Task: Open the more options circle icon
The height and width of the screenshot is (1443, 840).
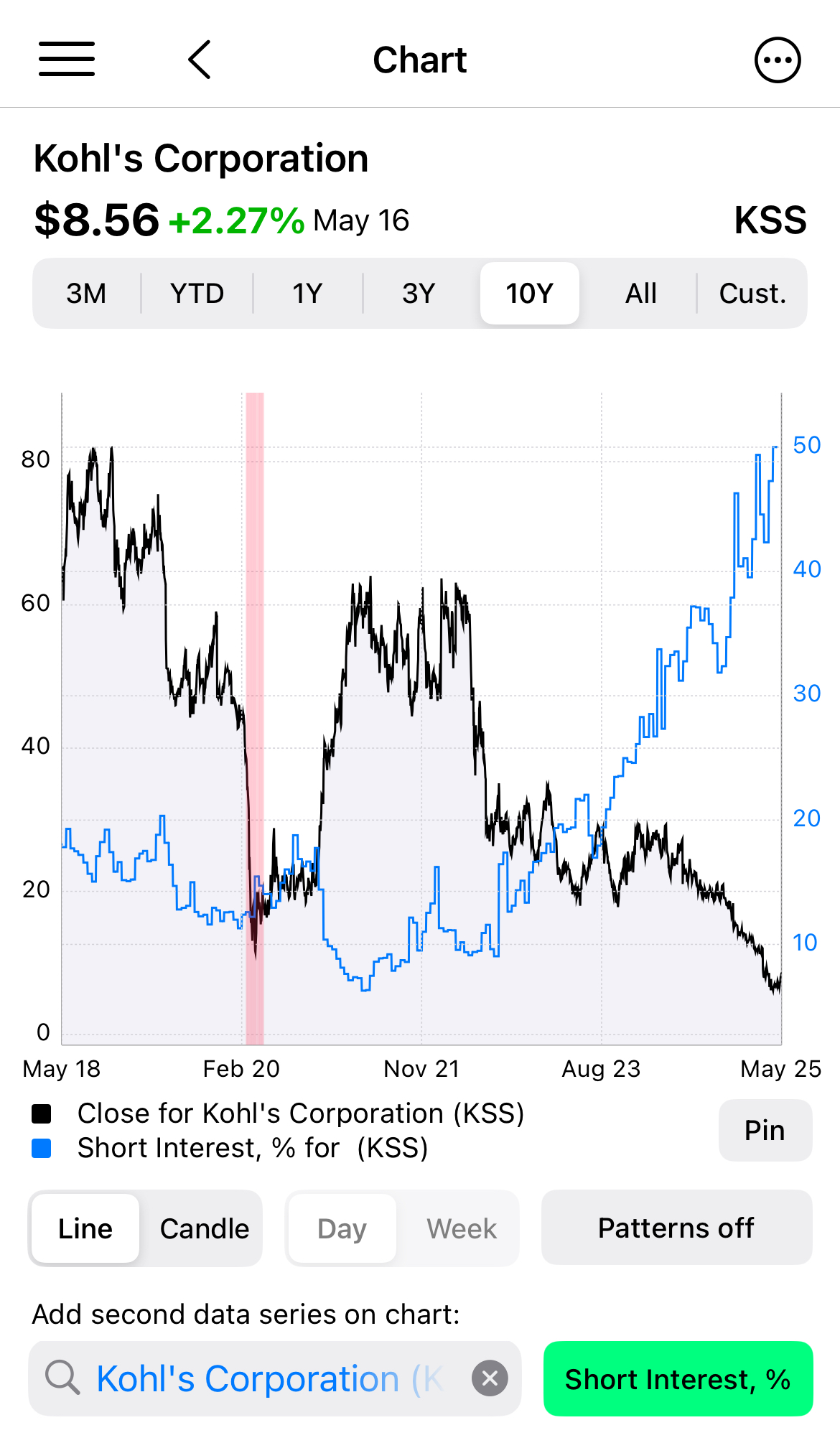Action: click(x=777, y=60)
